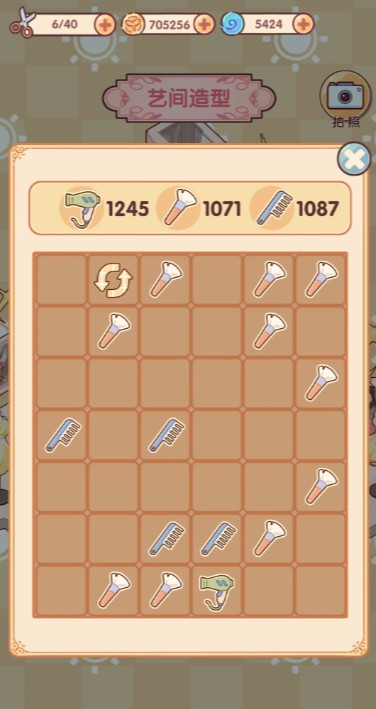Close the styling grid popup
This screenshot has width=376, height=709.
click(354, 159)
